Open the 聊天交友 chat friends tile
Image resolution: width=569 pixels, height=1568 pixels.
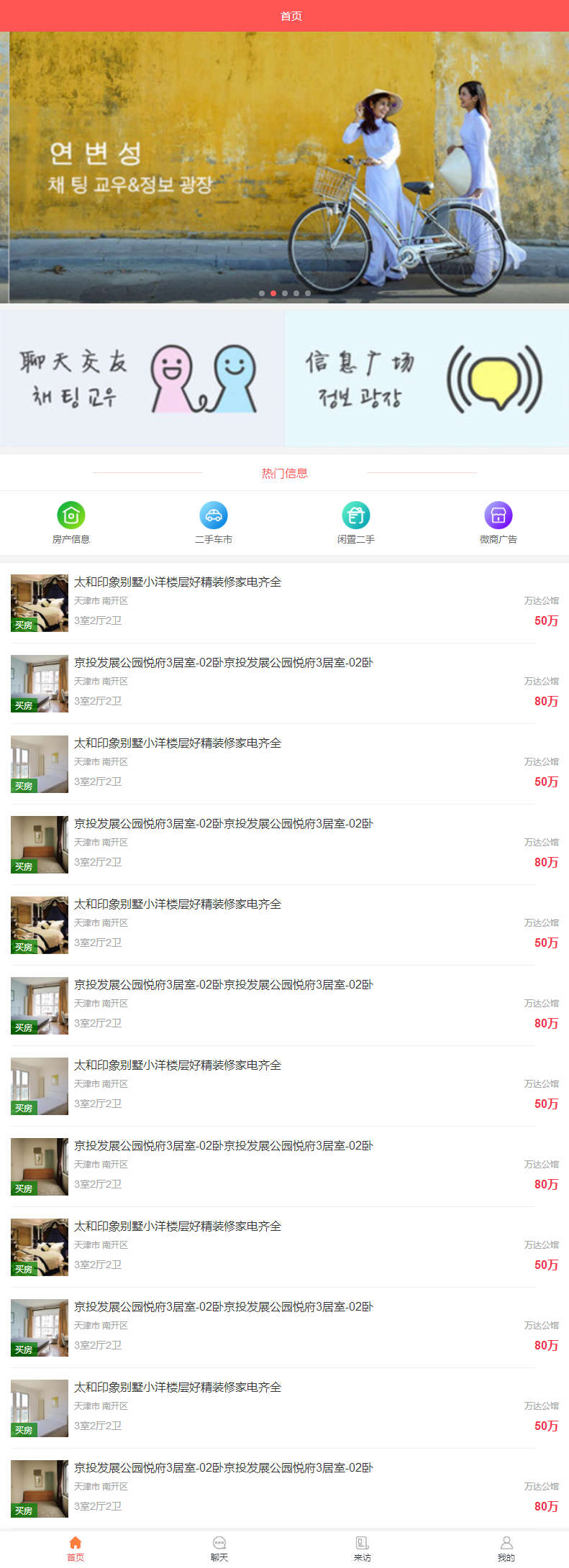tap(142, 378)
